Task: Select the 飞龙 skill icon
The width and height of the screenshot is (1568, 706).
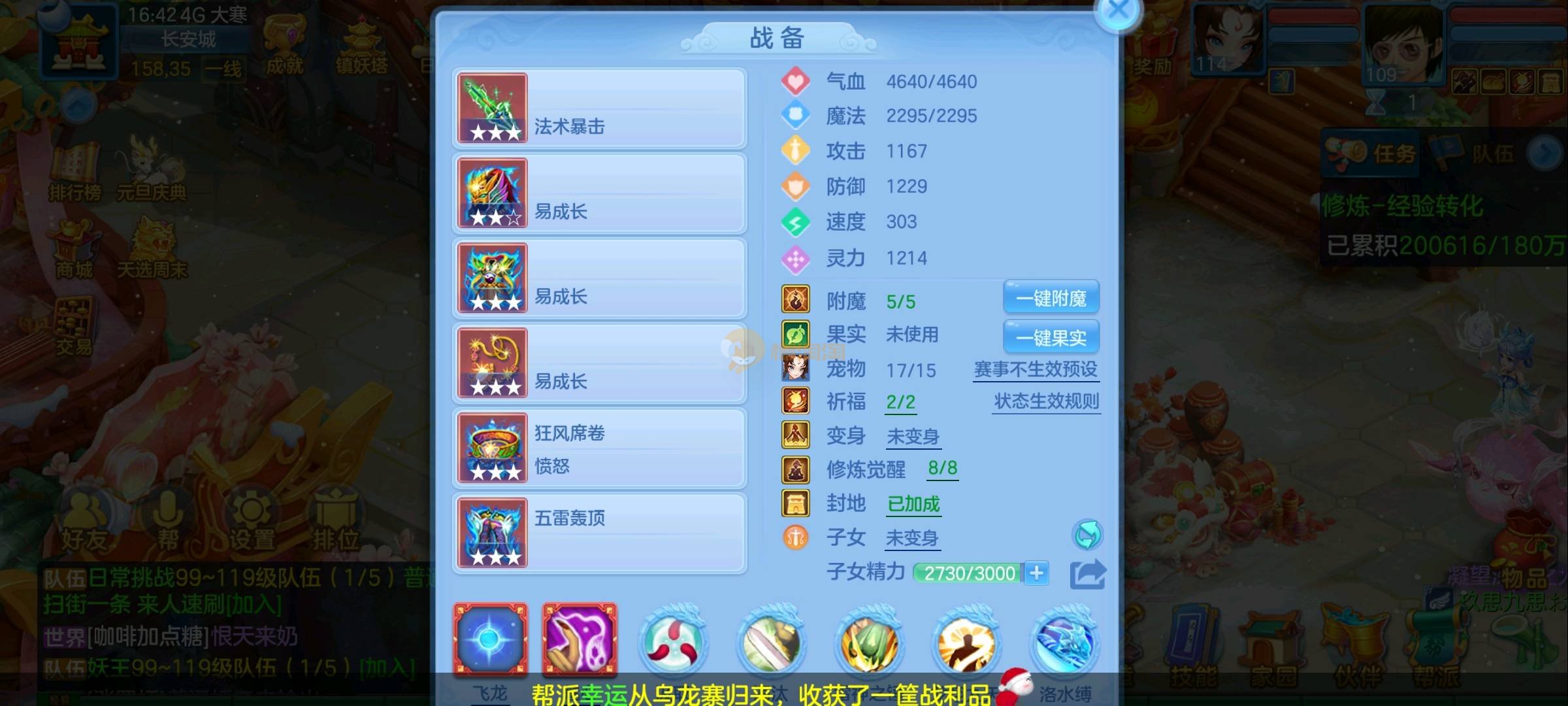Action: click(491, 640)
